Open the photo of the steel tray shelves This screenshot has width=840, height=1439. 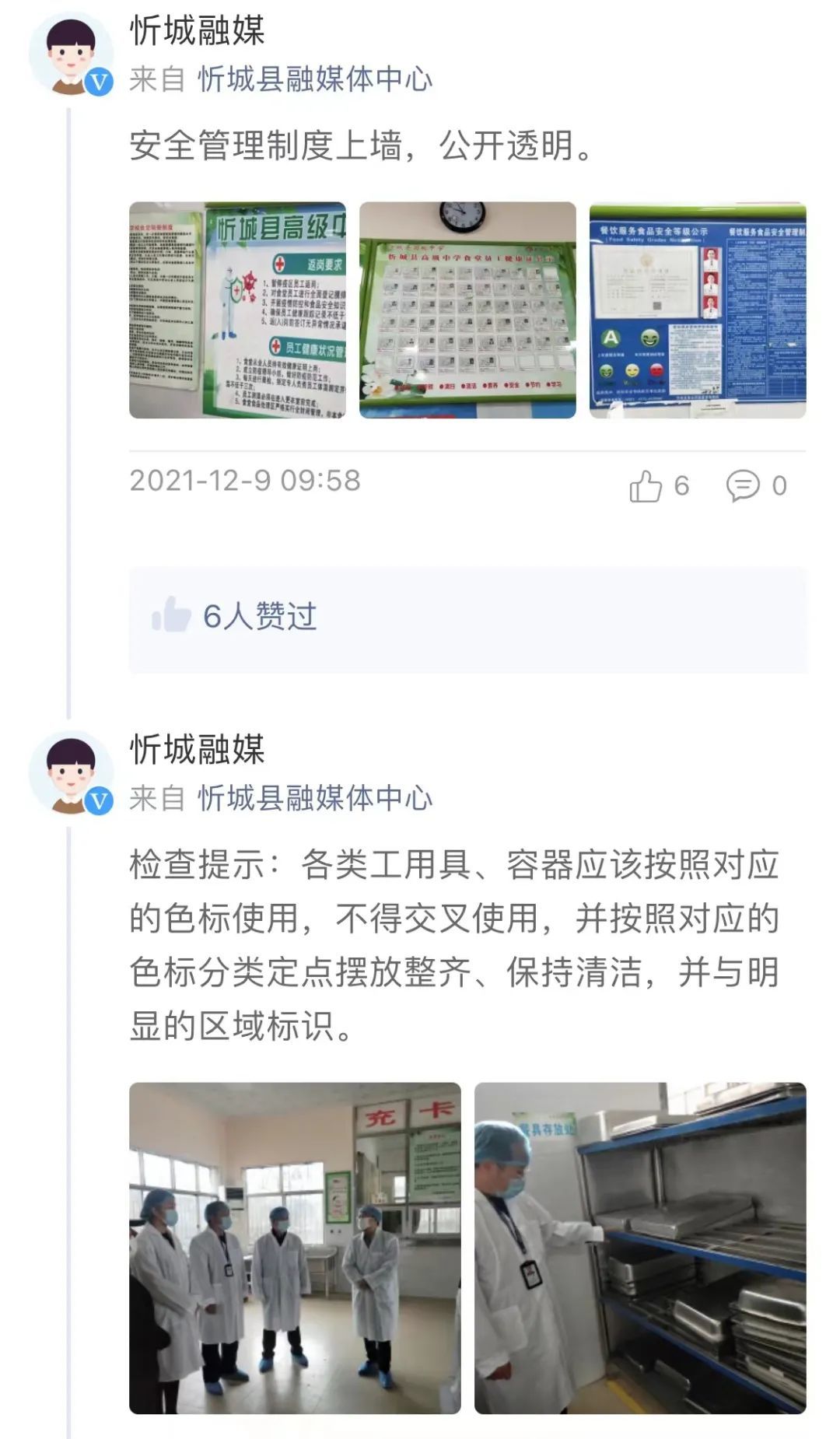640,1248
